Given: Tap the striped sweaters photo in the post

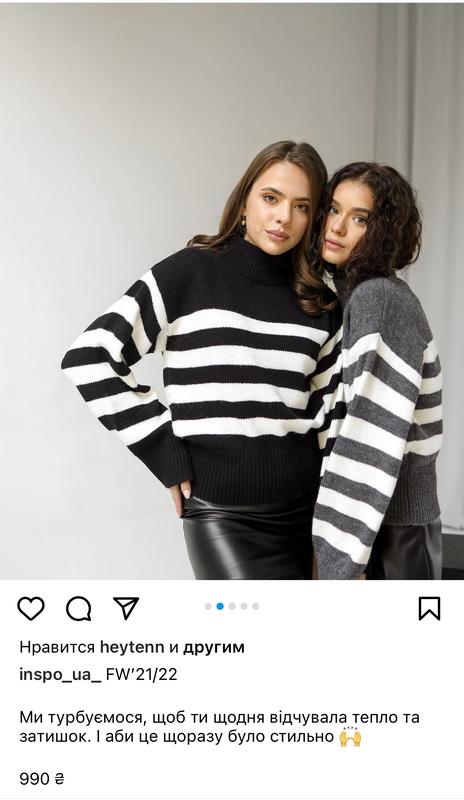Looking at the screenshot, I should click(x=232, y=291).
